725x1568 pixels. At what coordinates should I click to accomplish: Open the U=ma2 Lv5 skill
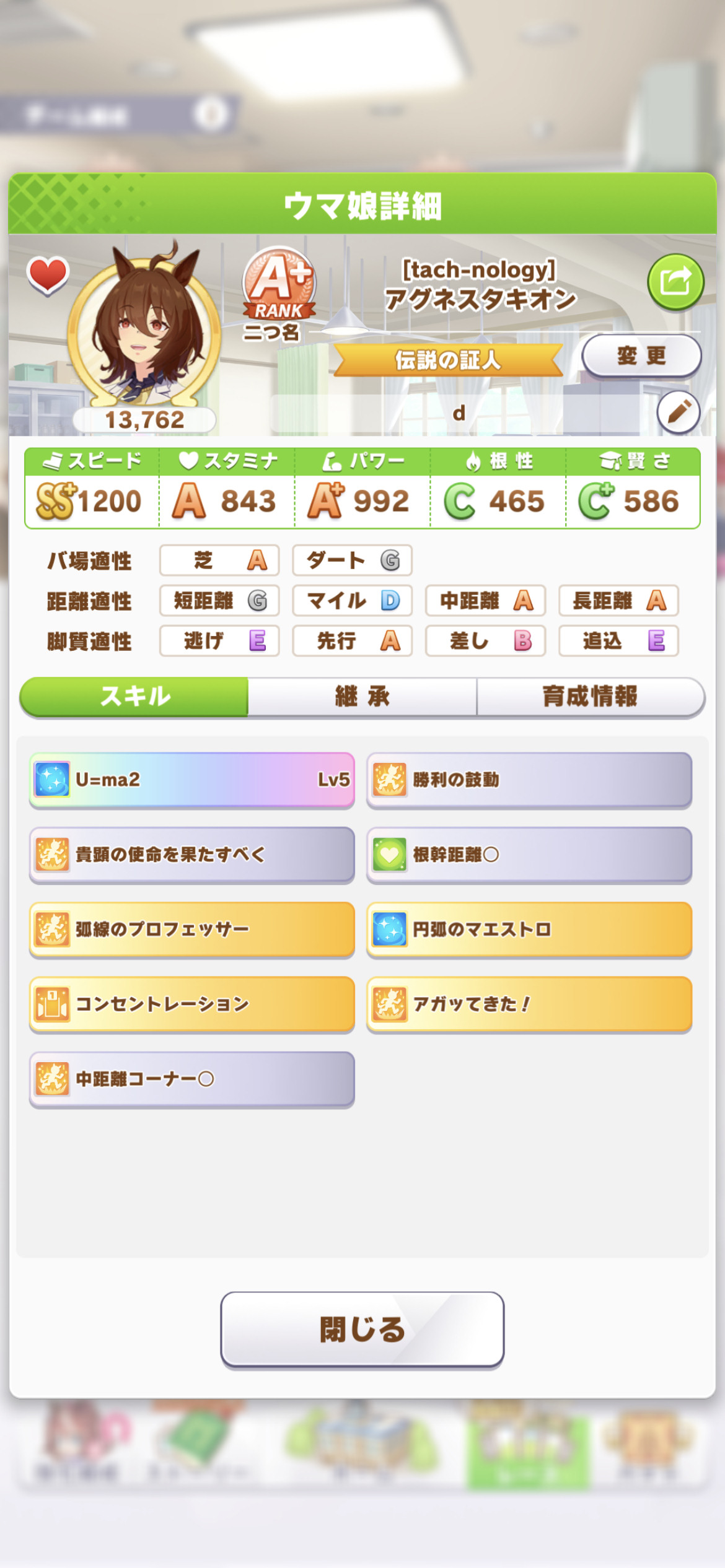192,780
